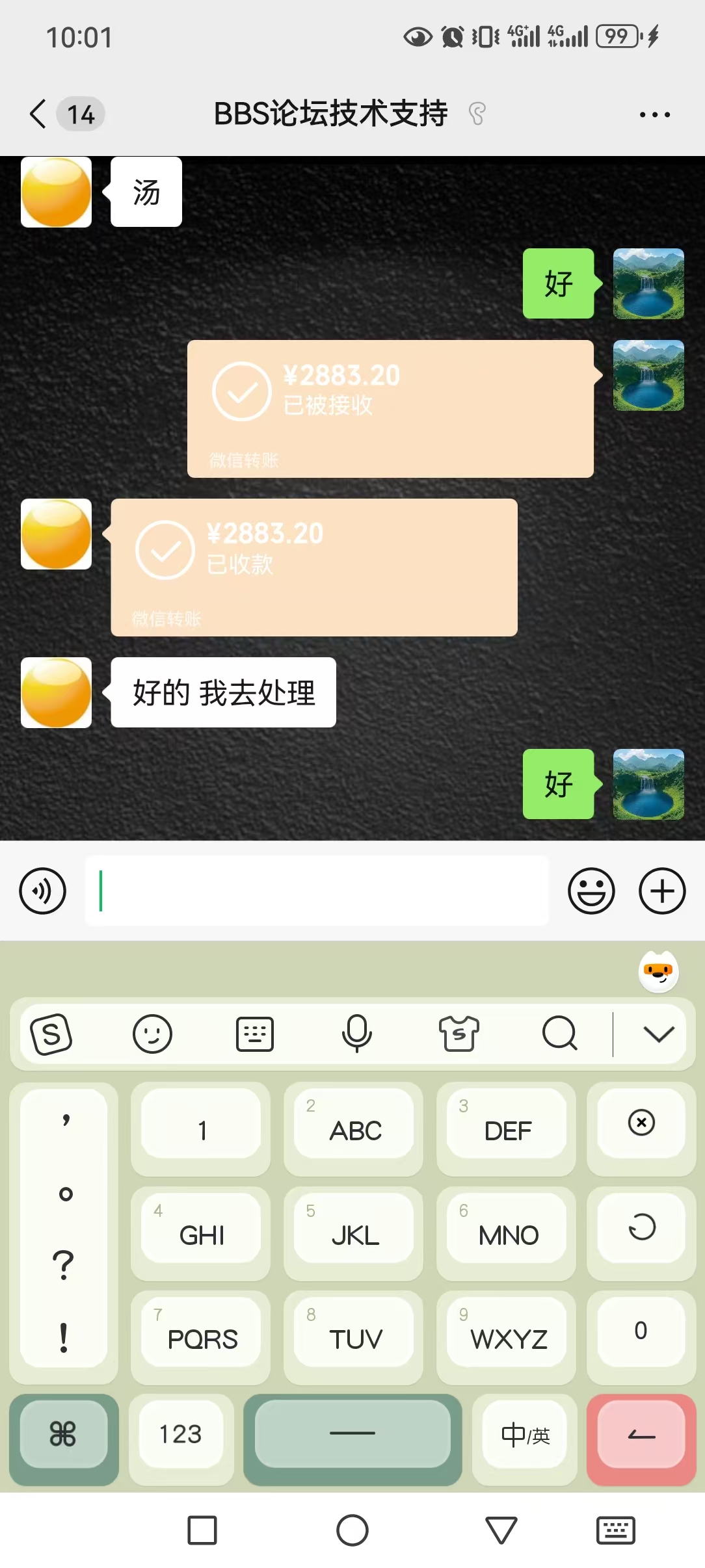Switch to voice message input

[43, 891]
